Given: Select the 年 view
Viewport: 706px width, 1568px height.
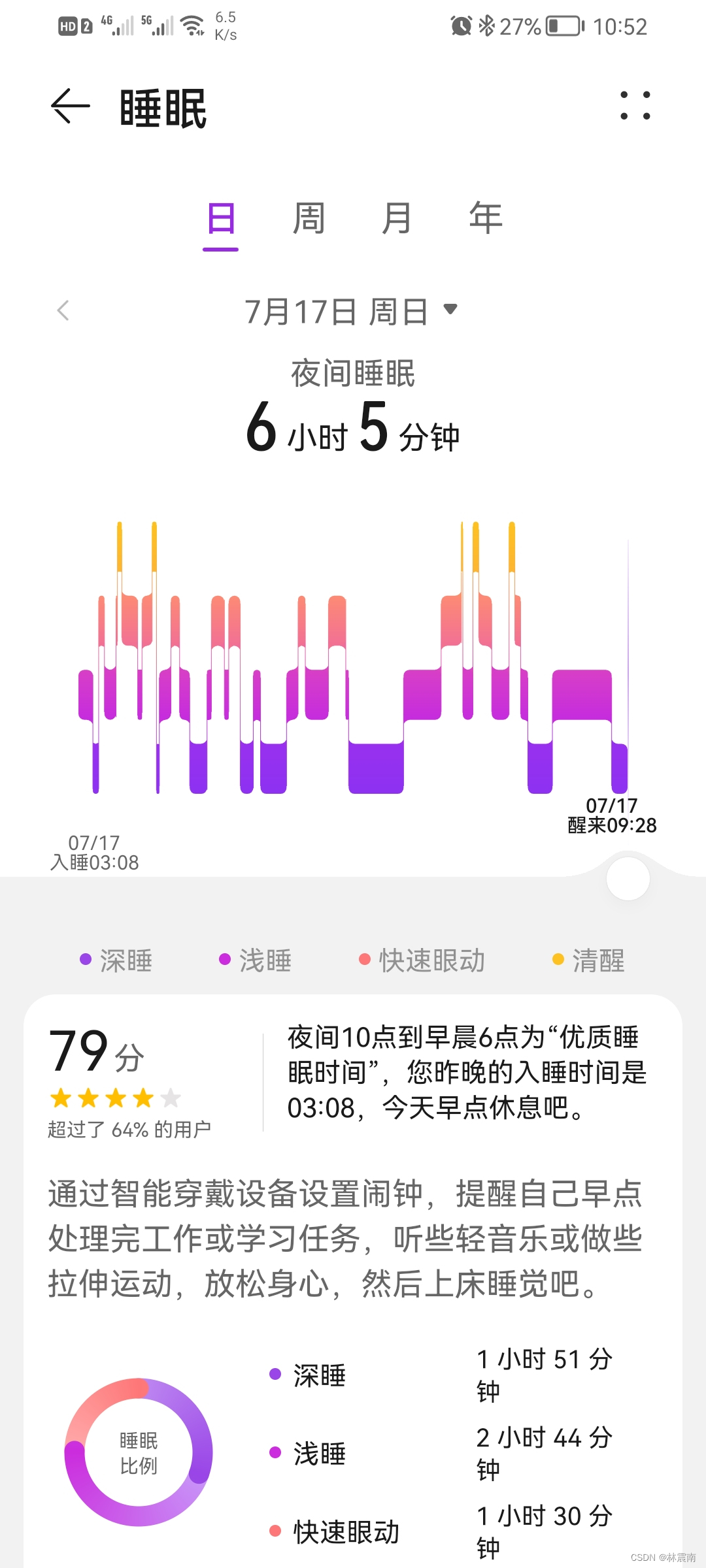Looking at the screenshot, I should (x=484, y=218).
